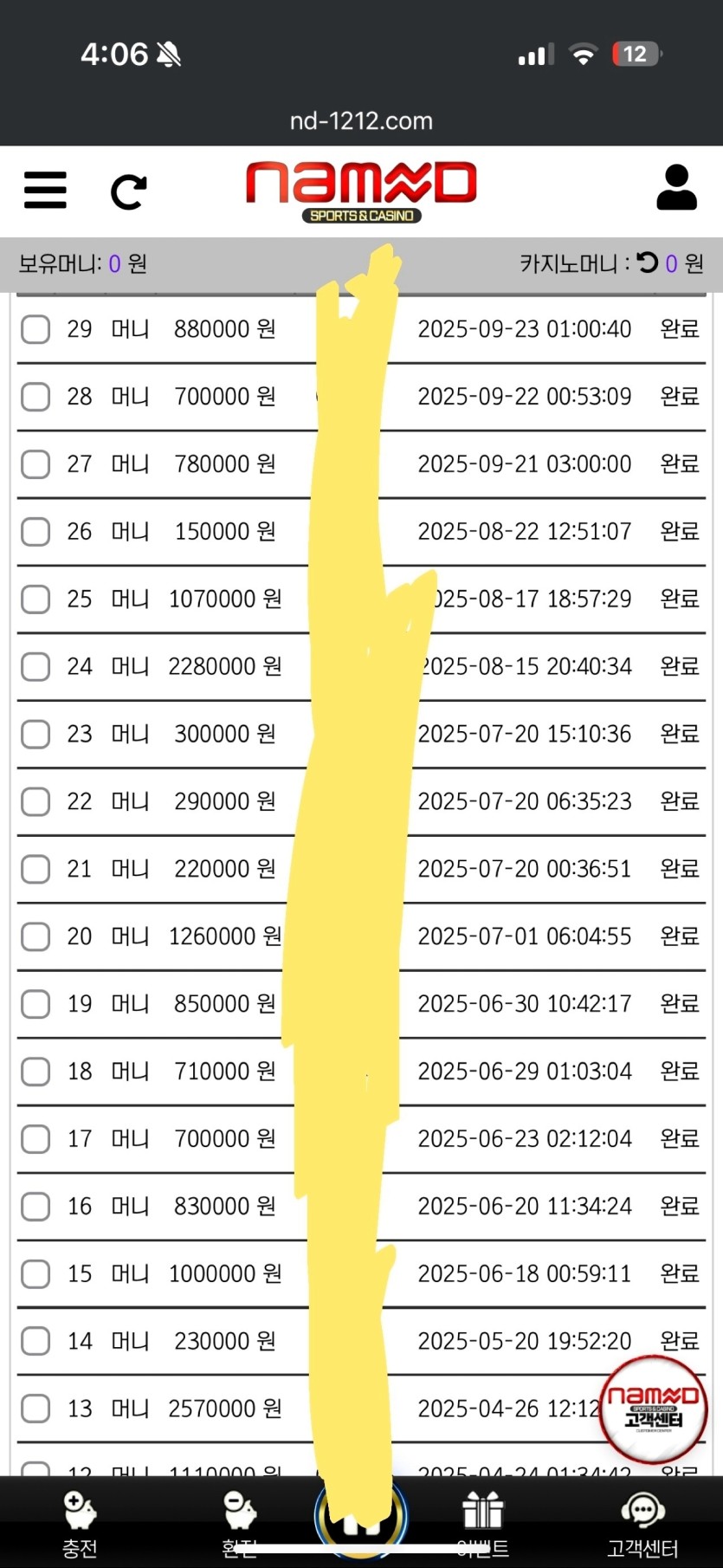Open the user profile icon
Screen dimensions: 723x1568
coord(676,188)
